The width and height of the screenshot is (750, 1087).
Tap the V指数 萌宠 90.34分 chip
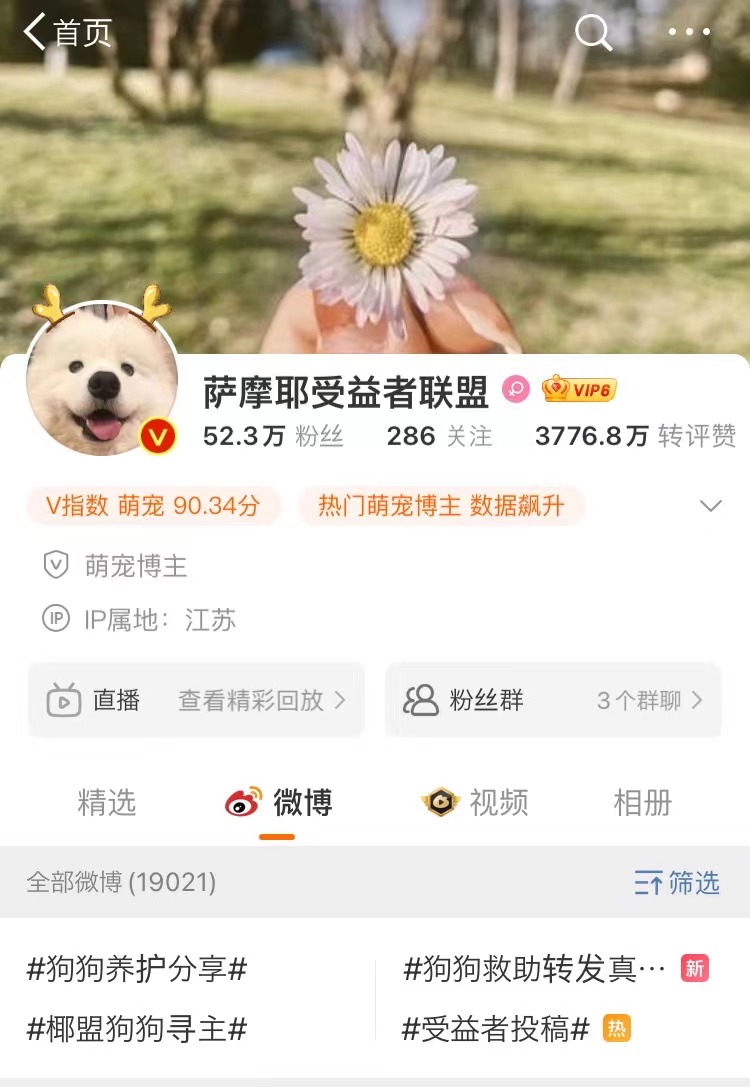click(x=152, y=506)
